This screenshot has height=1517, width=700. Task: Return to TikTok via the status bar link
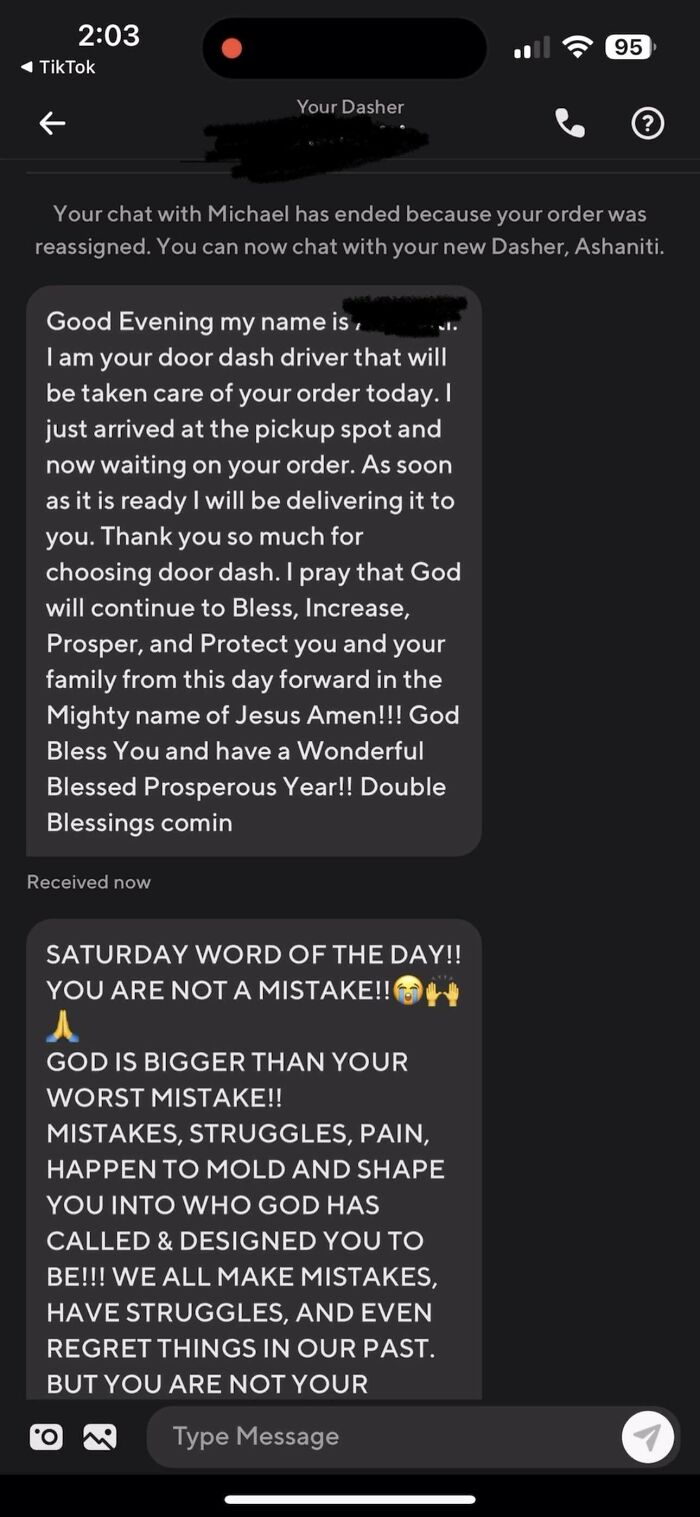58,67
